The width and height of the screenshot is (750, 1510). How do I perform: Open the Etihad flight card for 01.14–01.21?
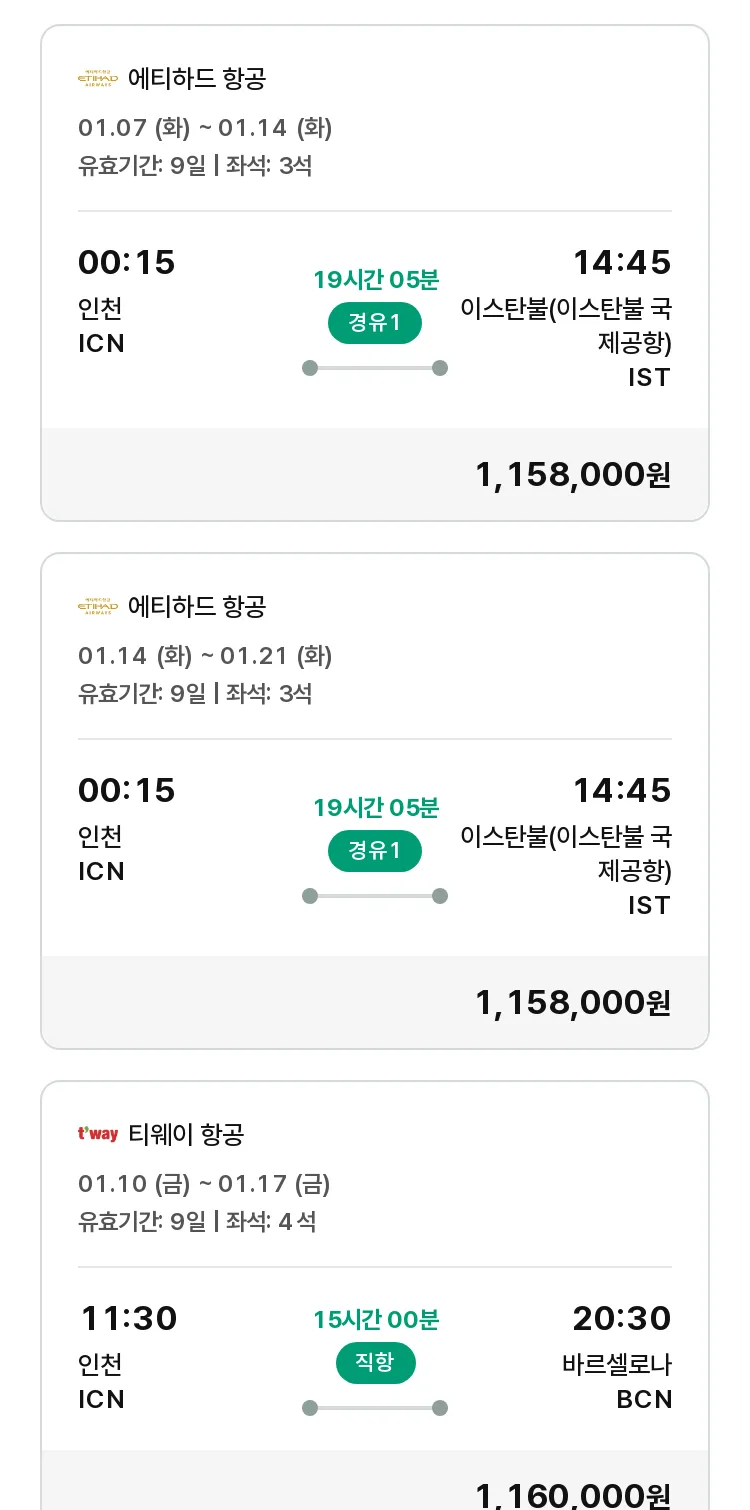[375, 801]
